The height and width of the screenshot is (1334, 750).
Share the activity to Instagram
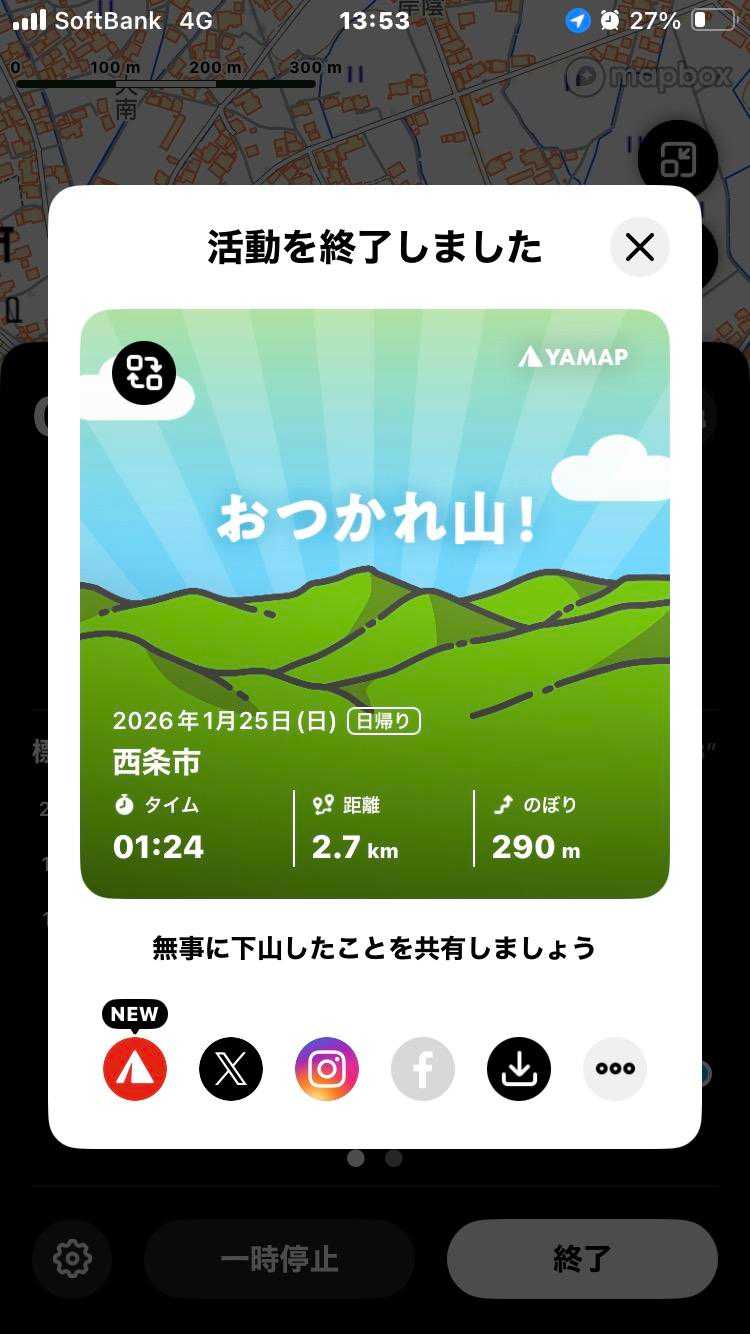(x=327, y=1069)
